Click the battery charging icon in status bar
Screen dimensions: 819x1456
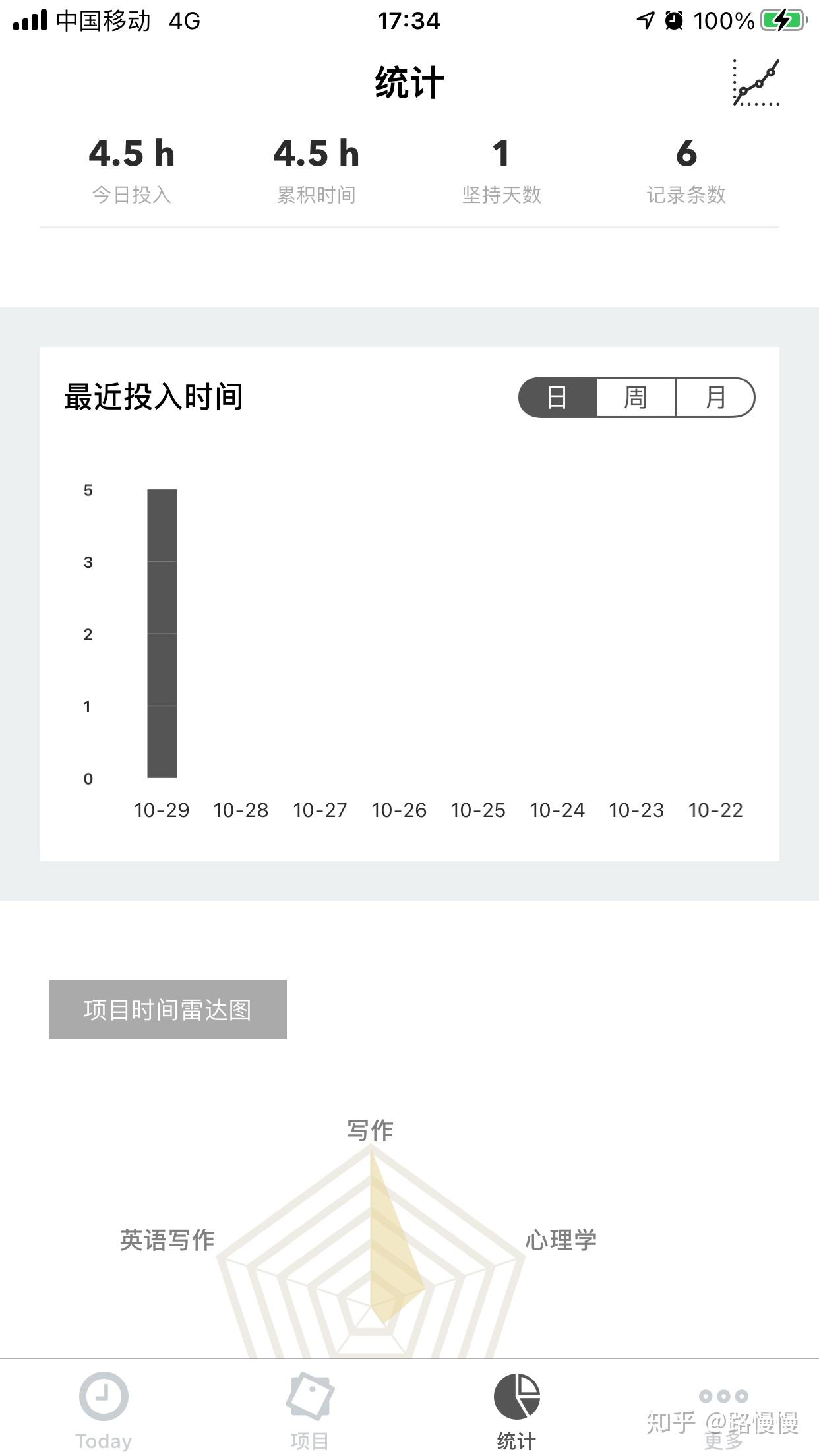coord(781,20)
